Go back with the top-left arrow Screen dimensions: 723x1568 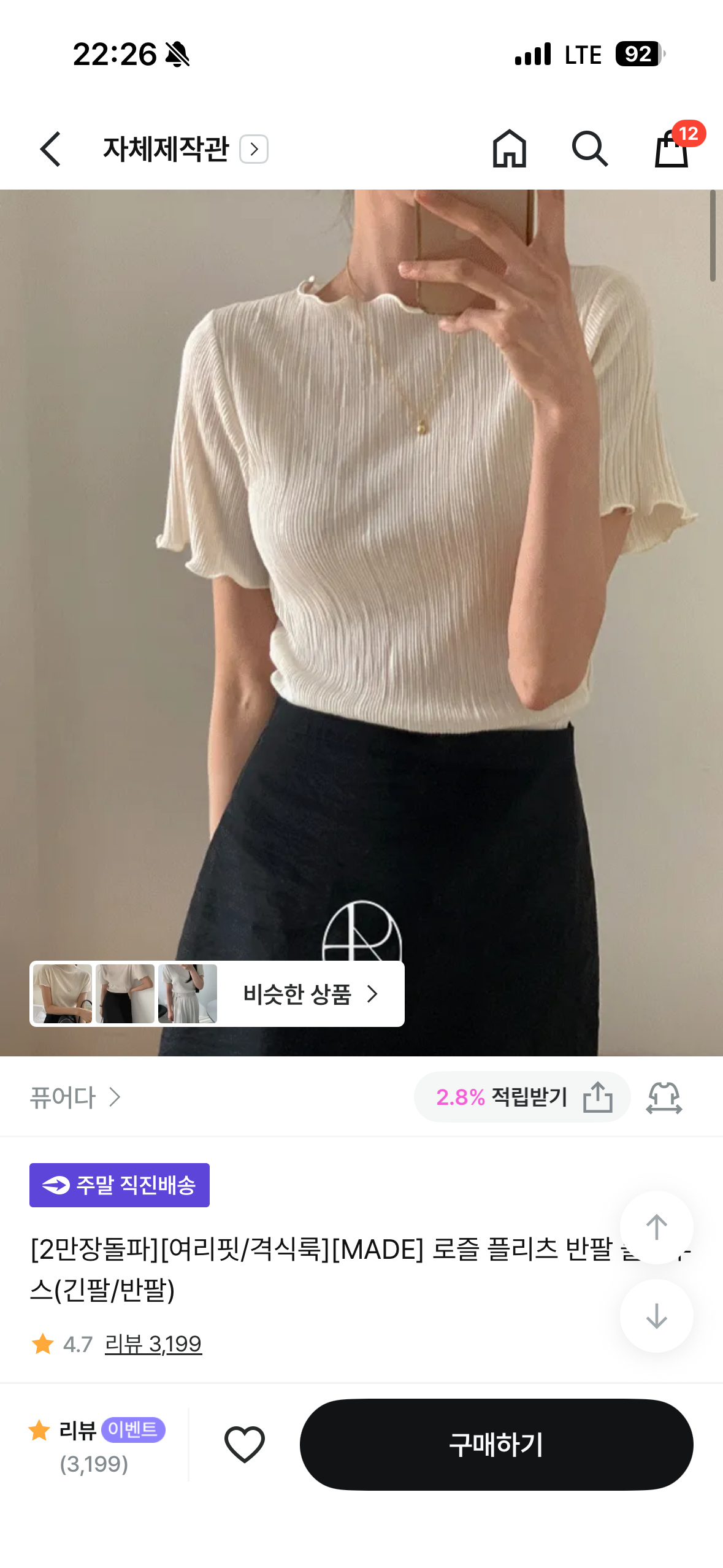pos(50,149)
